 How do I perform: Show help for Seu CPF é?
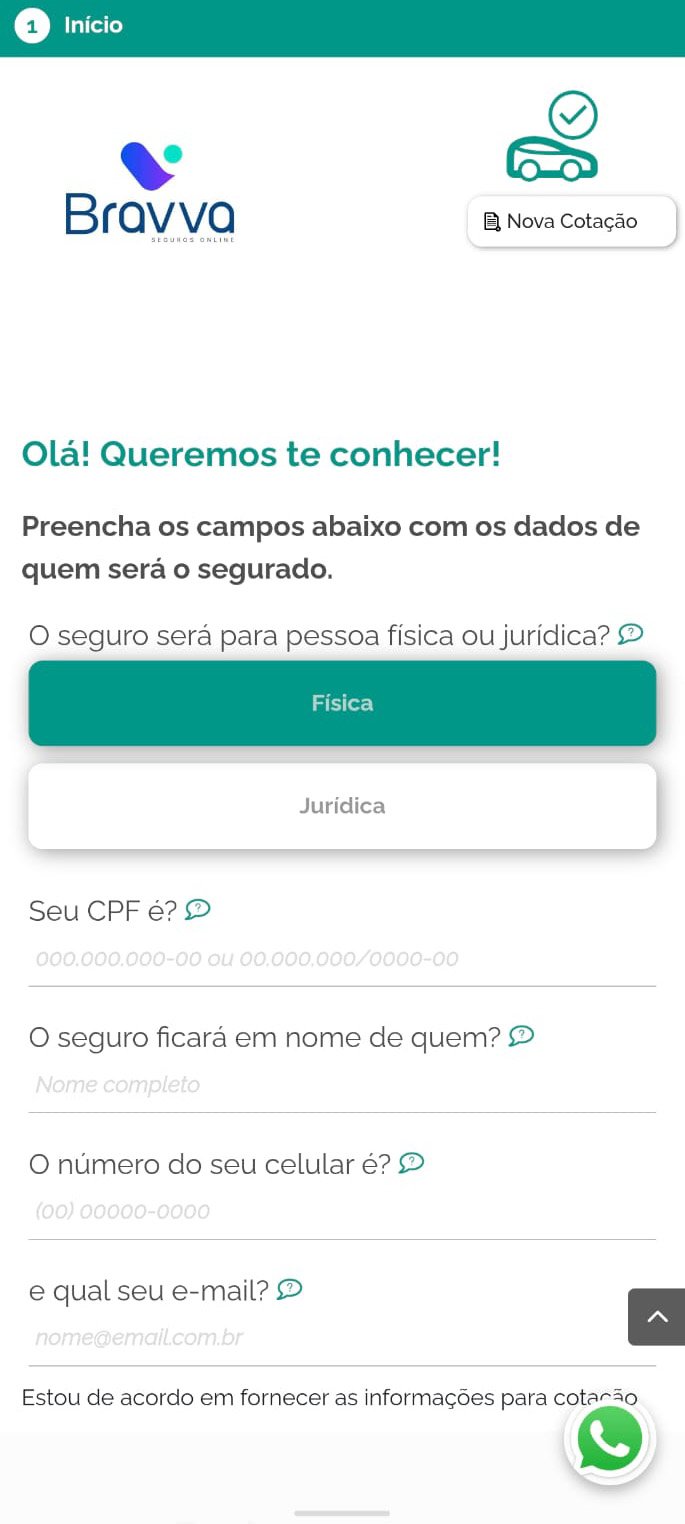198,910
